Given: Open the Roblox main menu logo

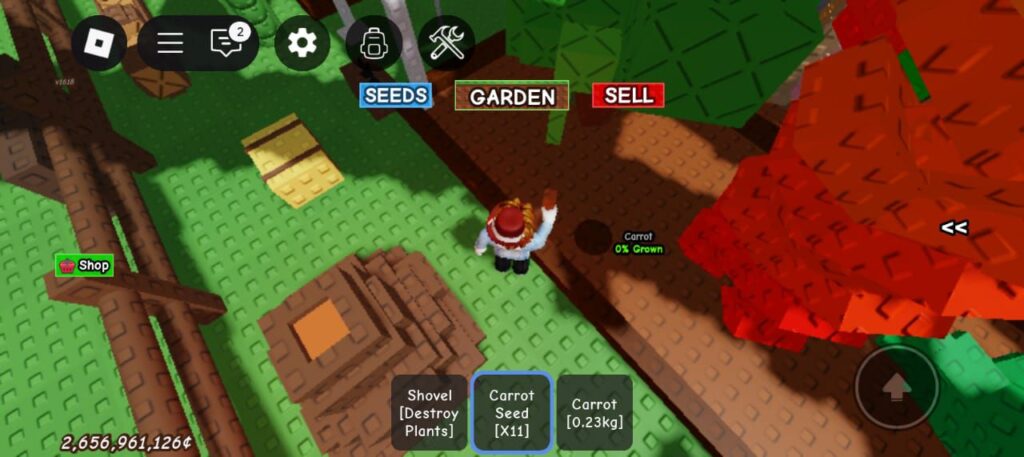Looking at the screenshot, I should 99,43.
